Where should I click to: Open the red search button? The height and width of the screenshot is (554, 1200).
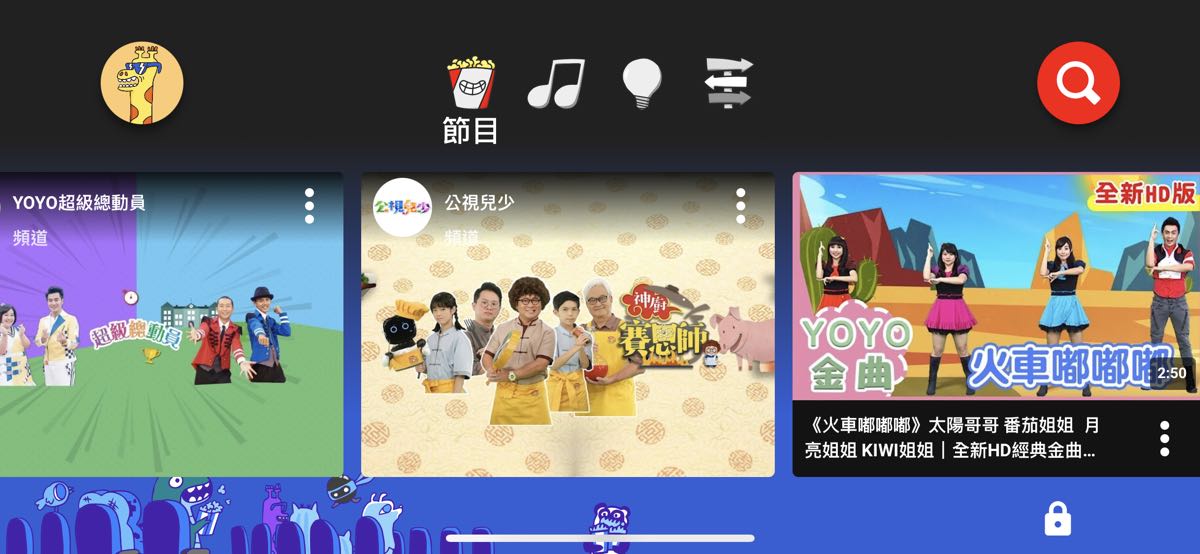pyautogui.click(x=1078, y=83)
